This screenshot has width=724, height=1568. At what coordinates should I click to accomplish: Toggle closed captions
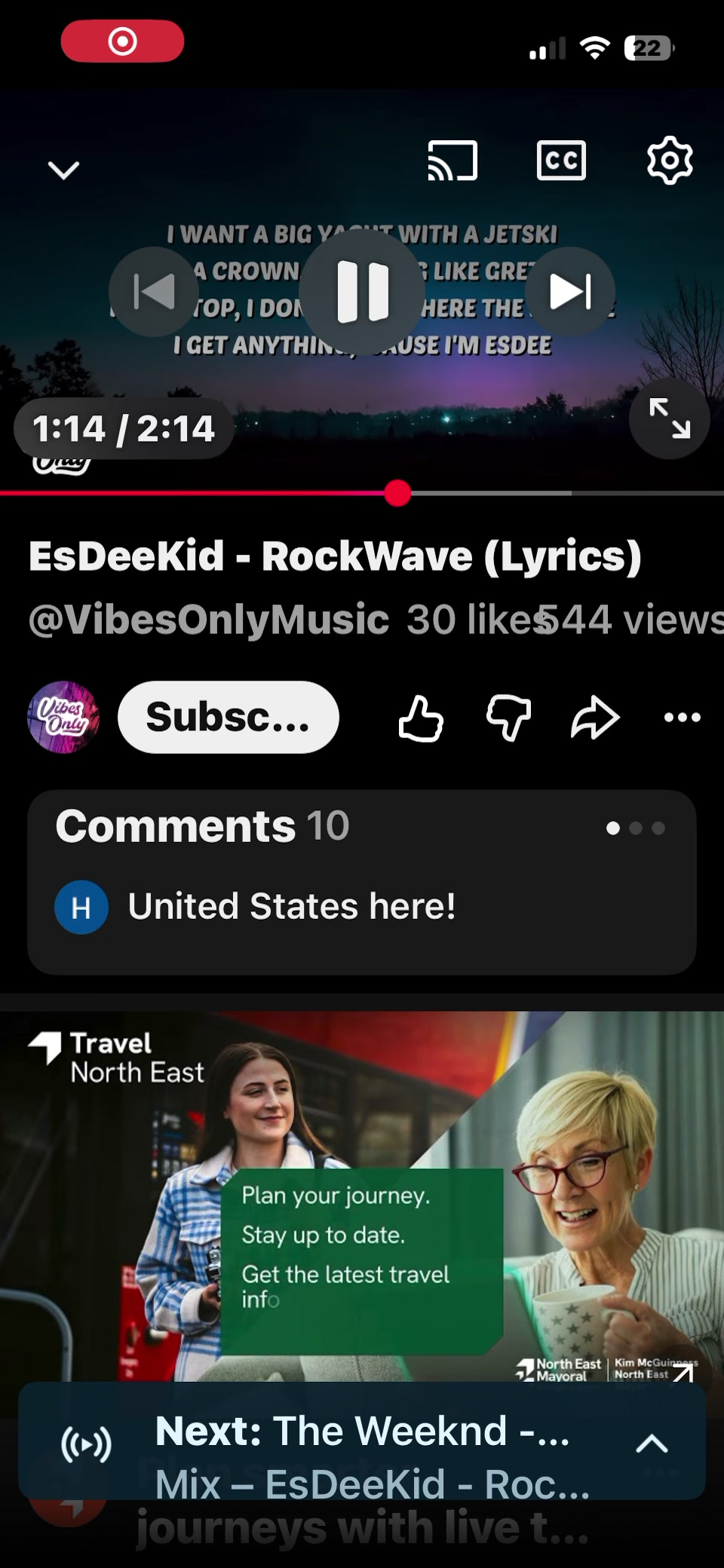561,160
